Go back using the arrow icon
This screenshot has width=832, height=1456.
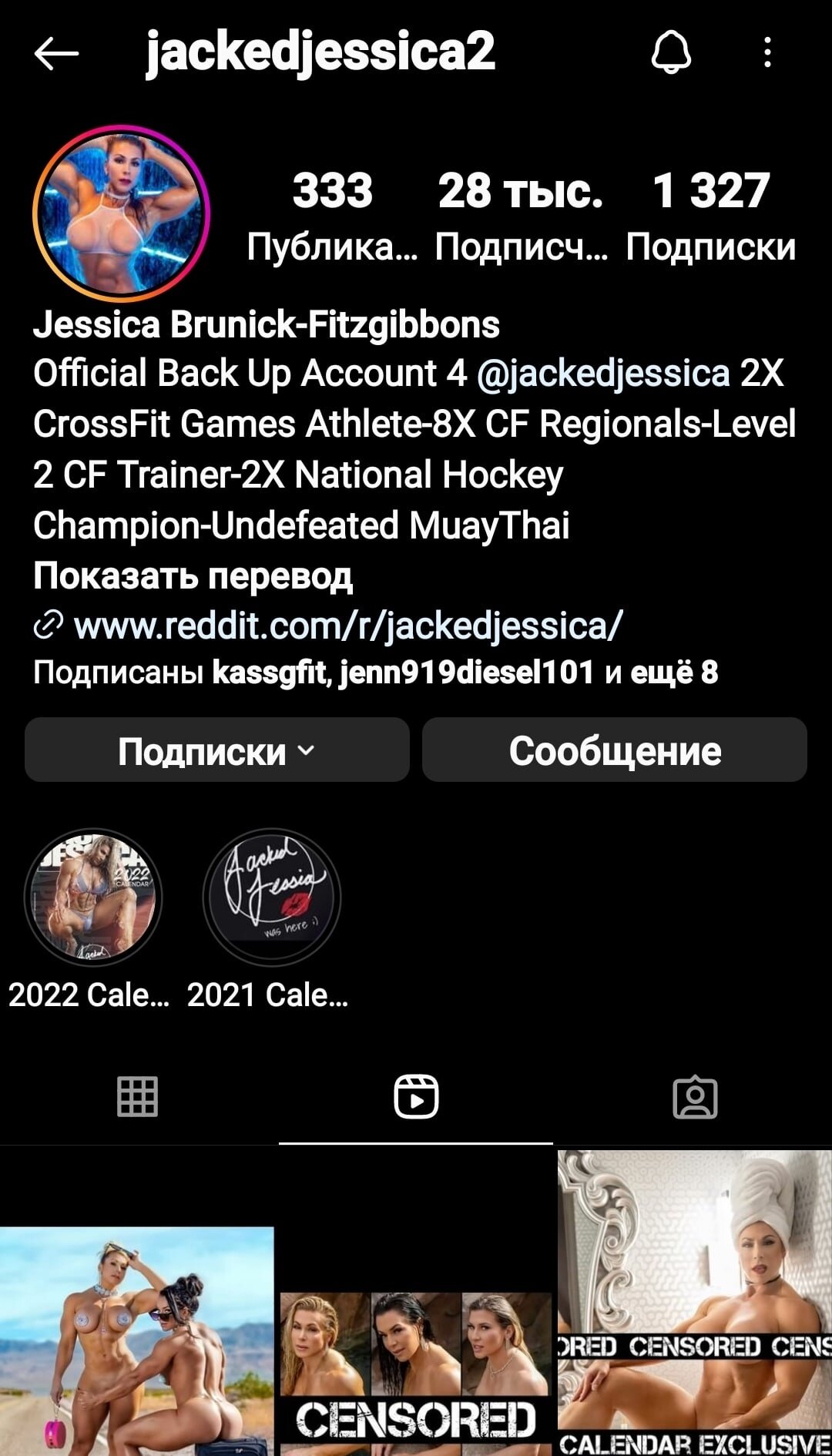(x=56, y=53)
